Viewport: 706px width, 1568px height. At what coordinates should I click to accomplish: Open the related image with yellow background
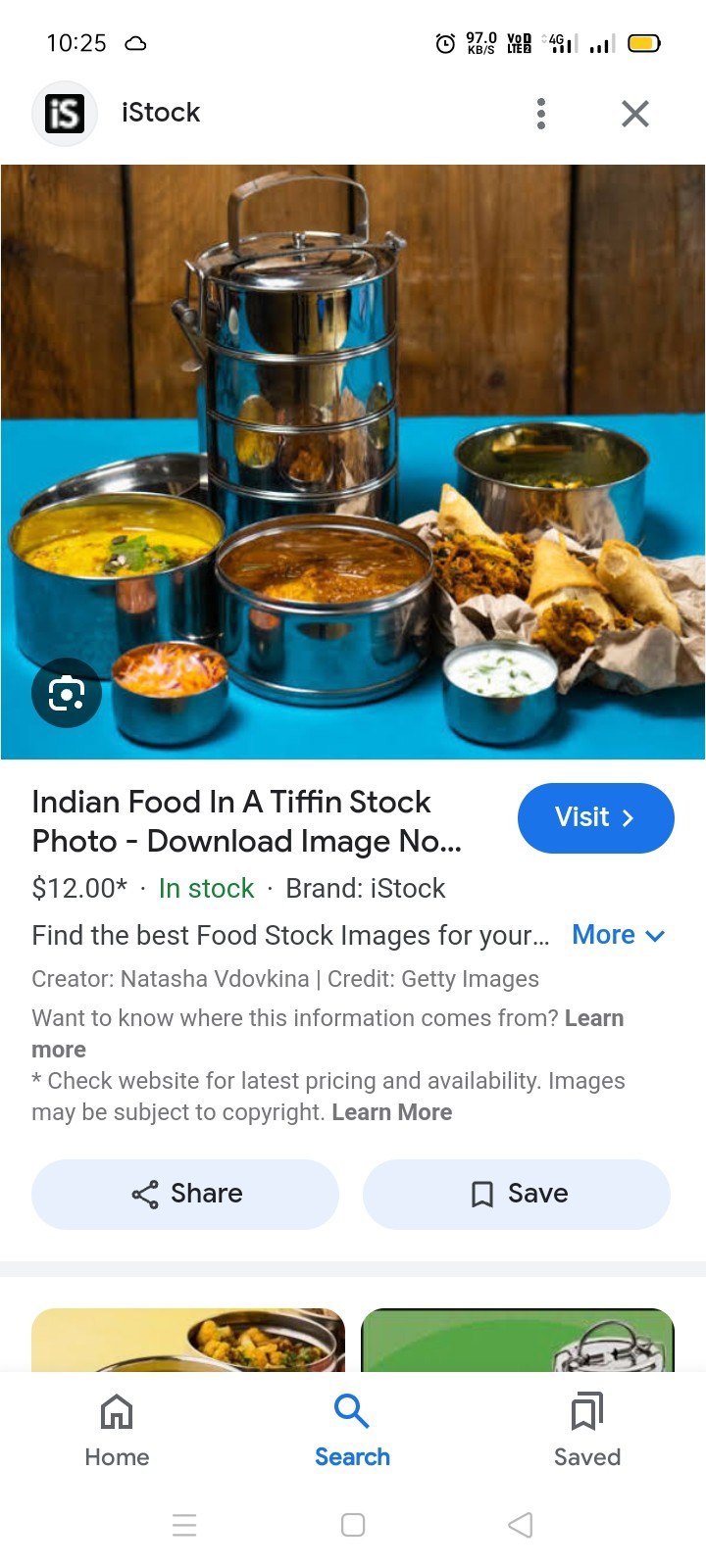(x=188, y=1340)
